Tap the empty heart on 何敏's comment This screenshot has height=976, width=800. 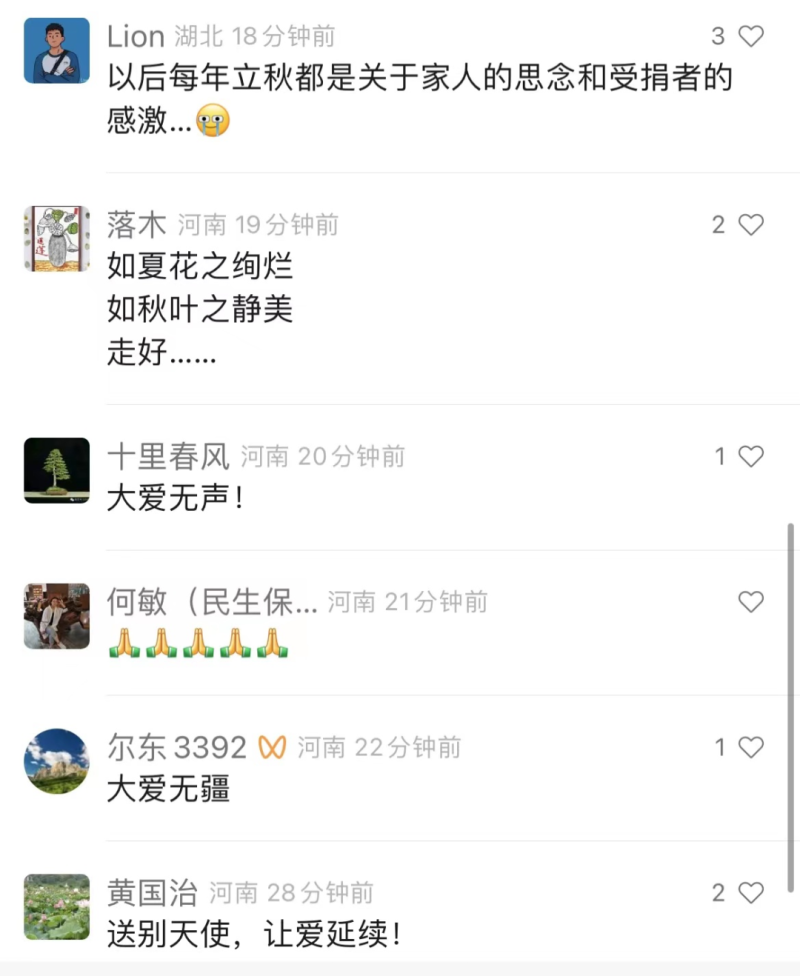click(x=753, y=601)
